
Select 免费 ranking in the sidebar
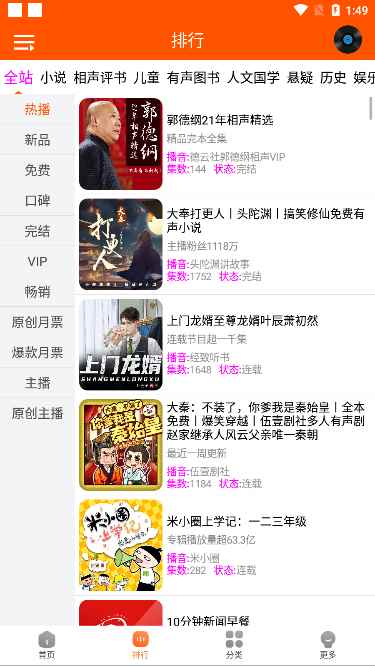click(x=37, y=170)
